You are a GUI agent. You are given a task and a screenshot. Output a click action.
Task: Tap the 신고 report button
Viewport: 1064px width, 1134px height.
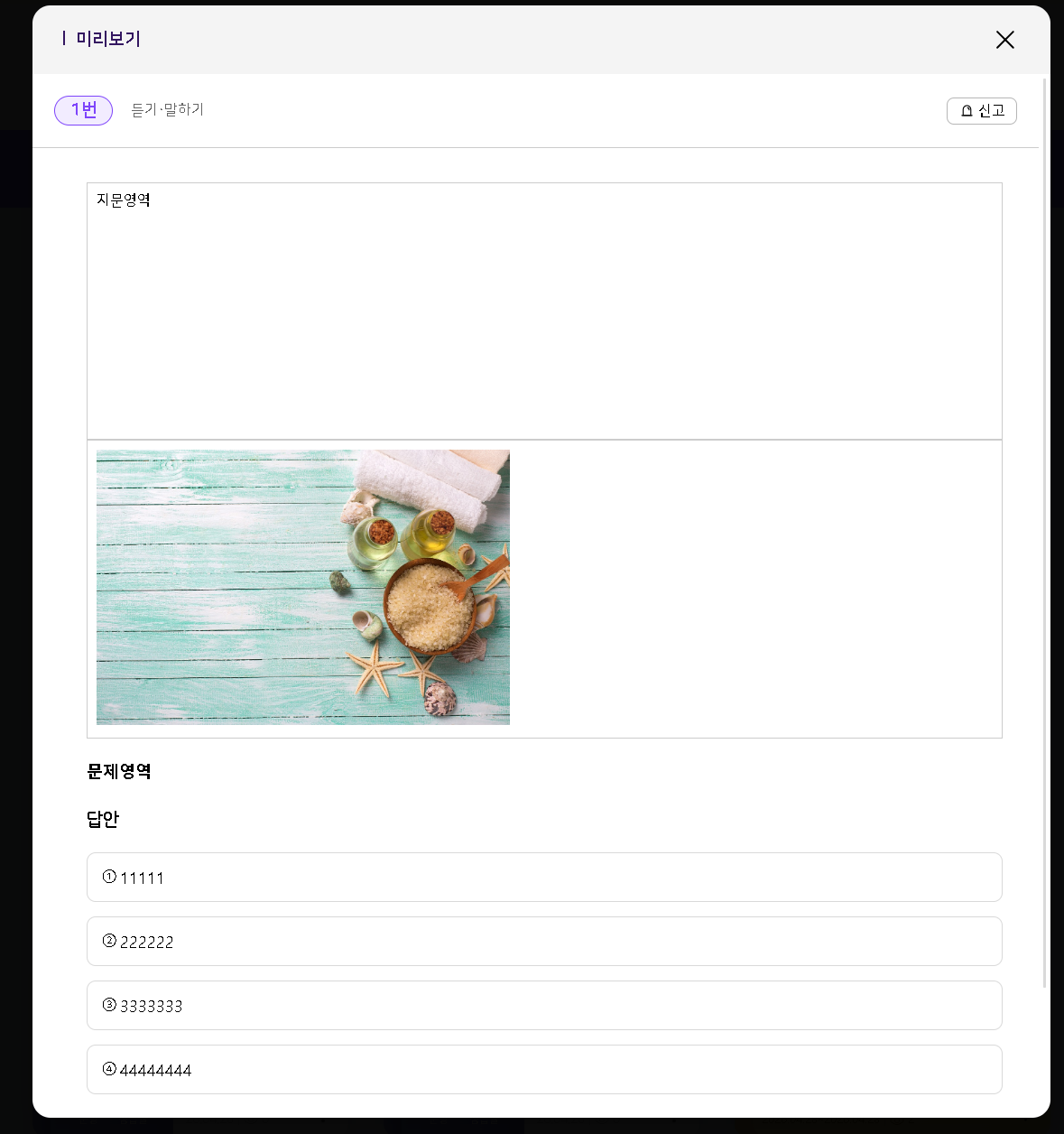(982, 111)
